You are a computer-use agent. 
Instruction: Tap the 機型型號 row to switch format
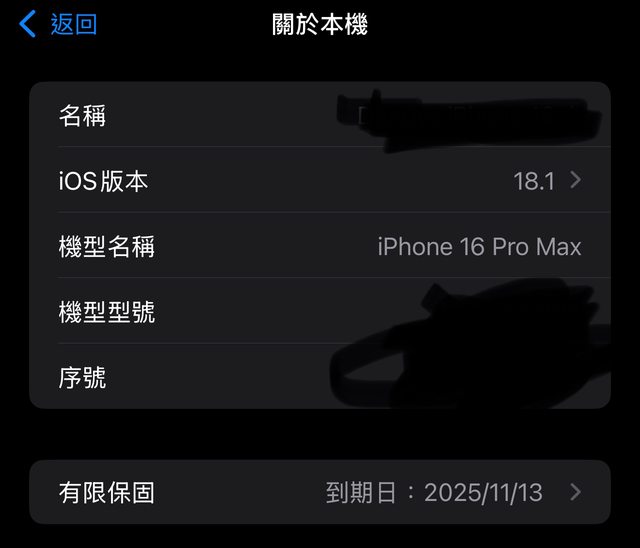click(x=320, y=312)
